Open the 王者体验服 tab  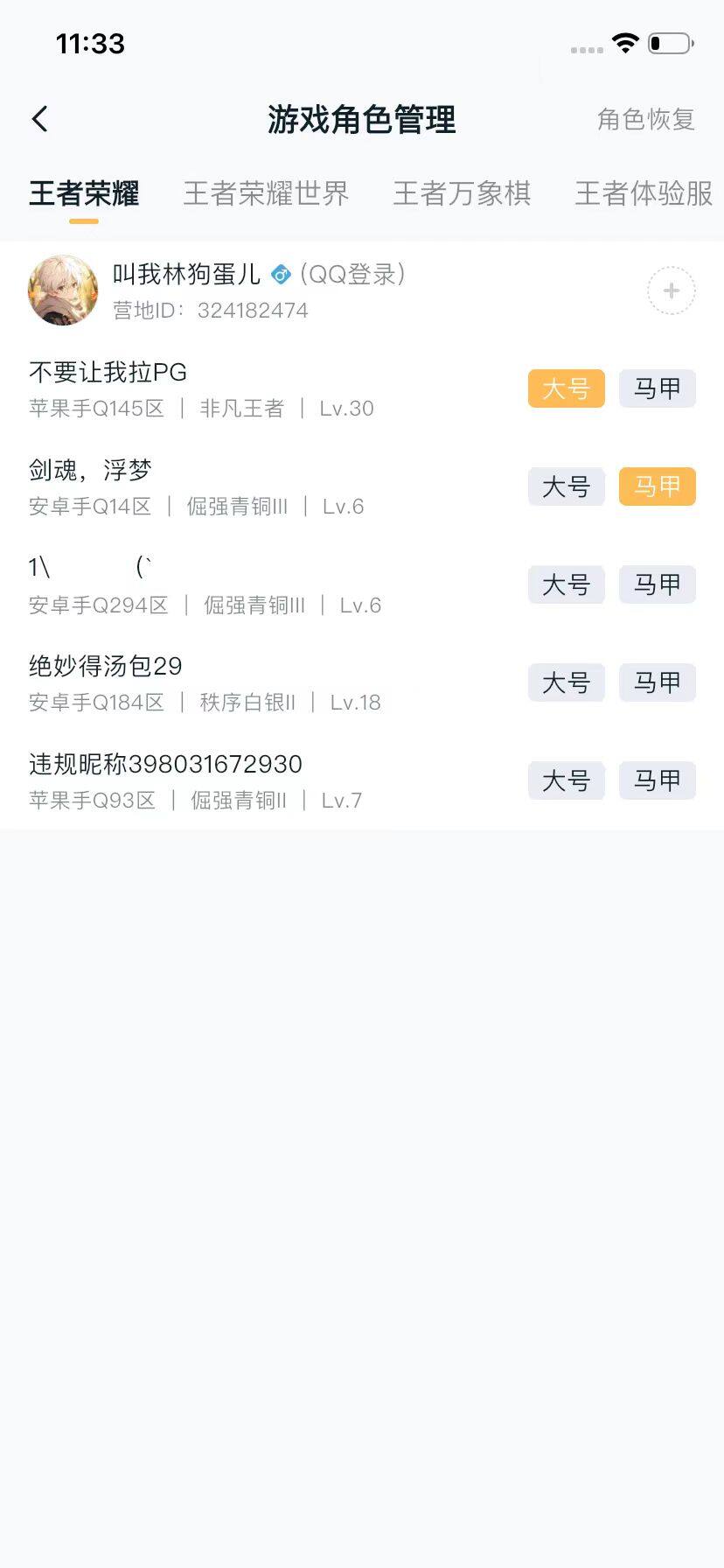click(642, 194)
